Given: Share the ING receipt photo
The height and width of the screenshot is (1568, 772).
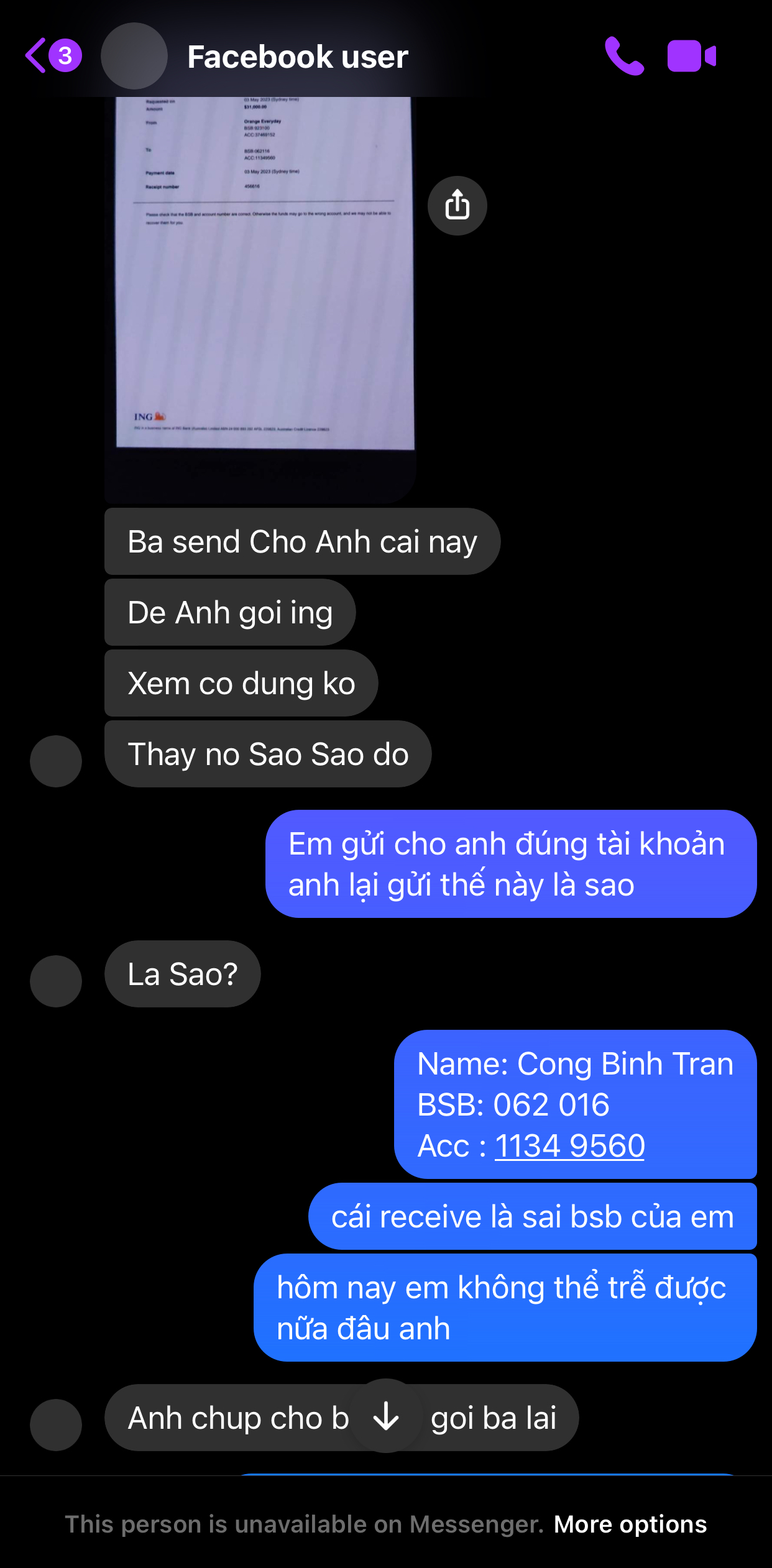Looking at the screenshot, I should point(457,205).
